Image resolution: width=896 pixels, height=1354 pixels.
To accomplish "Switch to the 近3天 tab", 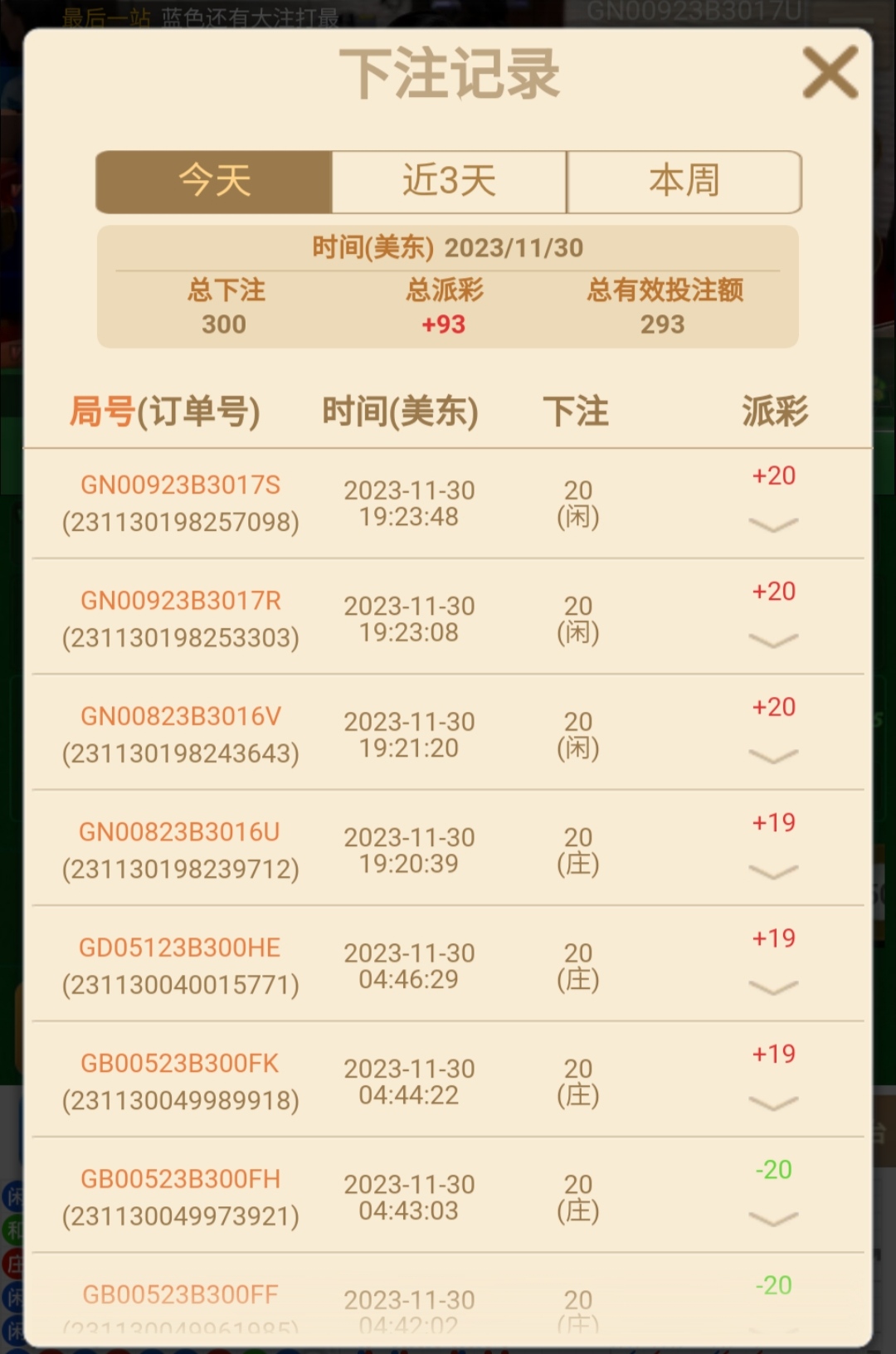I will coord(449,182).
